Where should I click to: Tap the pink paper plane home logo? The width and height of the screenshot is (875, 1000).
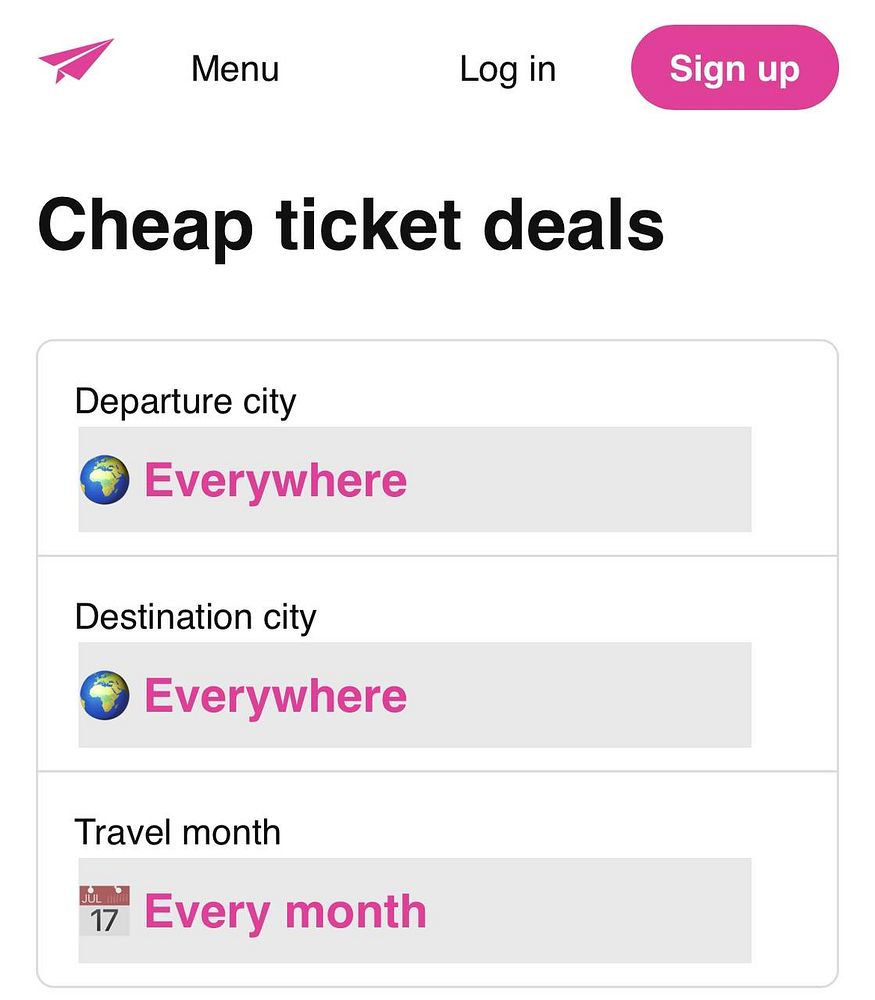click(x=76, y=61)
